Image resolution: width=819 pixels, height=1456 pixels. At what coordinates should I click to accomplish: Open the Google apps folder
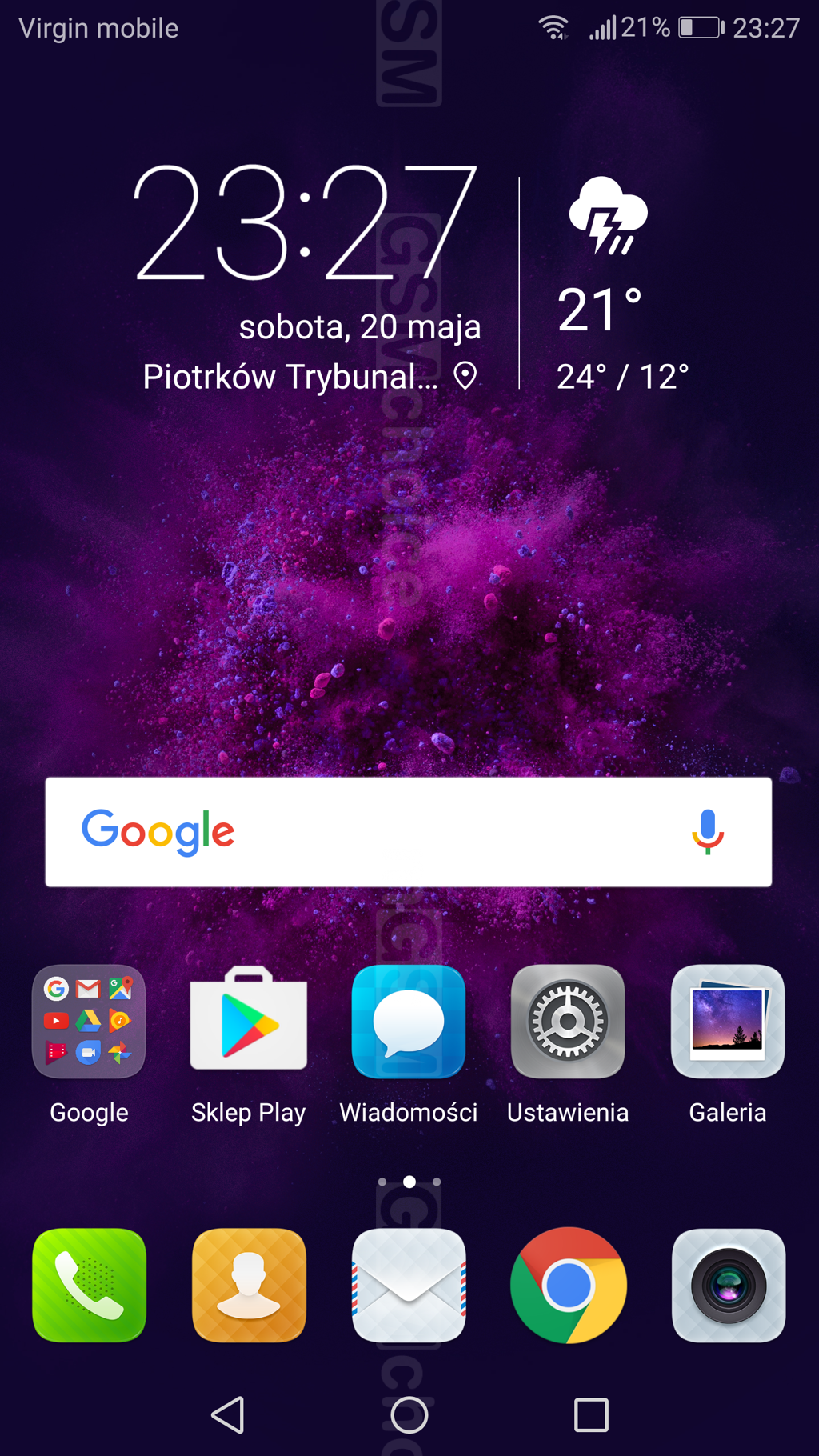pyautogui.click(x=89, y=1022)
